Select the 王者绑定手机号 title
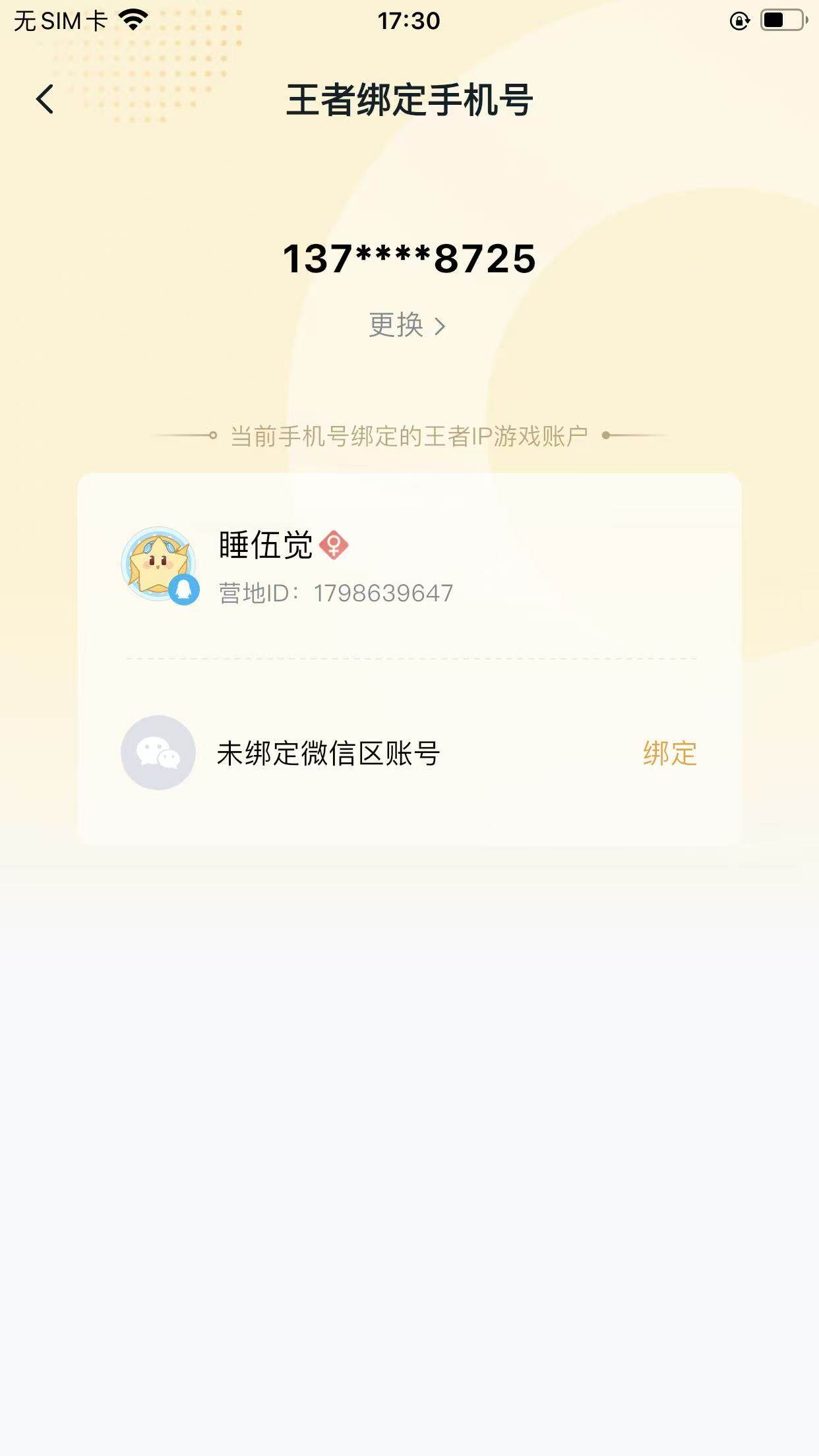The height and width of the screenshot is (1456, 819). [x=409, y=99]
